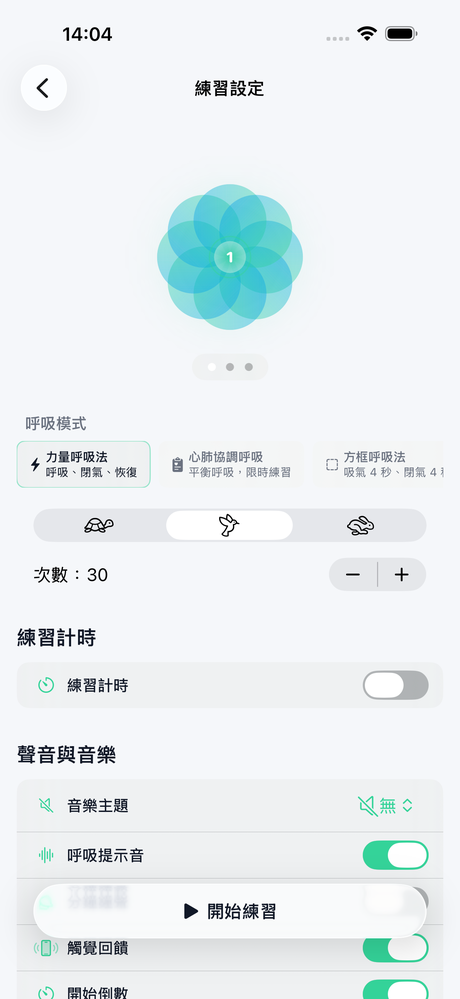460x999 pixels.
Task: Enable the 練習計時 switch
Action: click(396, 686)
